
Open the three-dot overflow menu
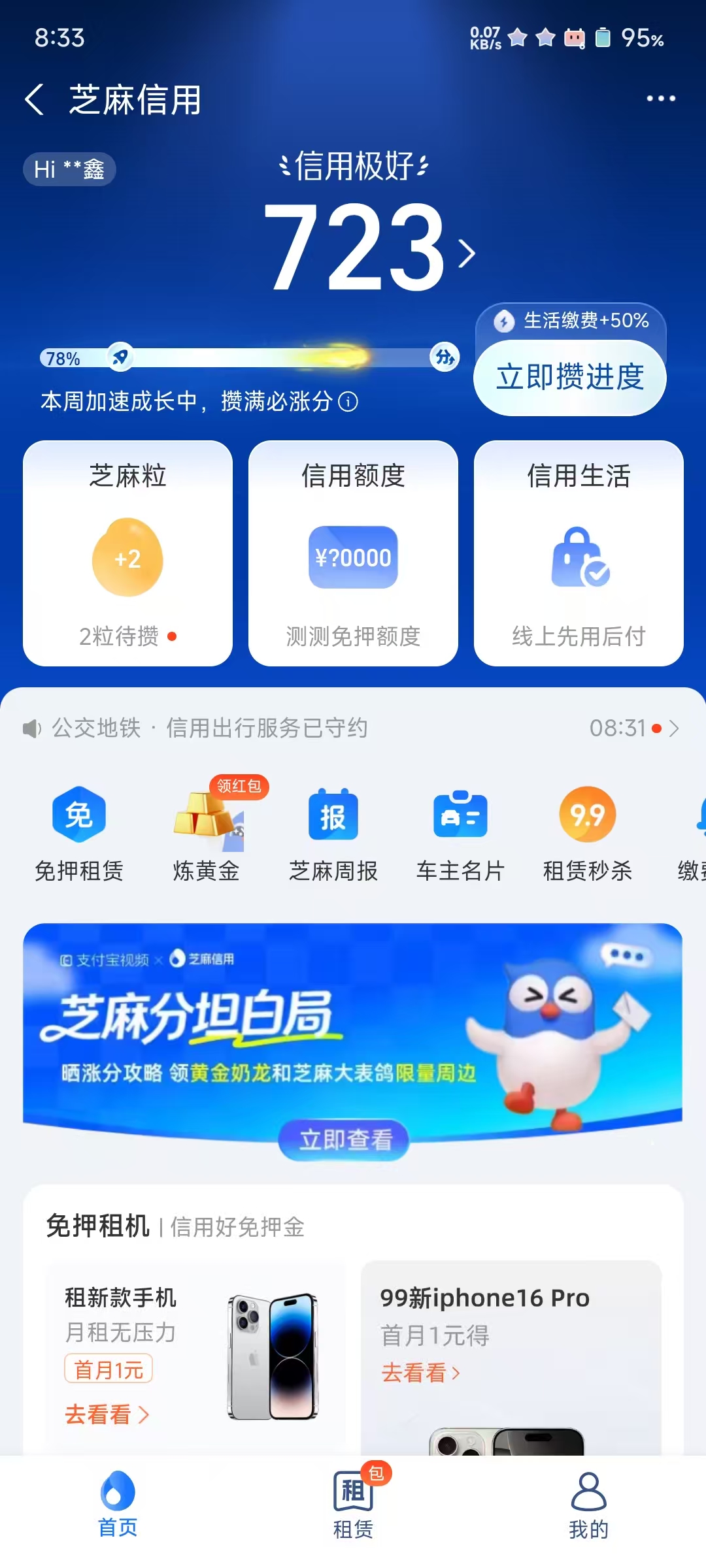point(660,99)
